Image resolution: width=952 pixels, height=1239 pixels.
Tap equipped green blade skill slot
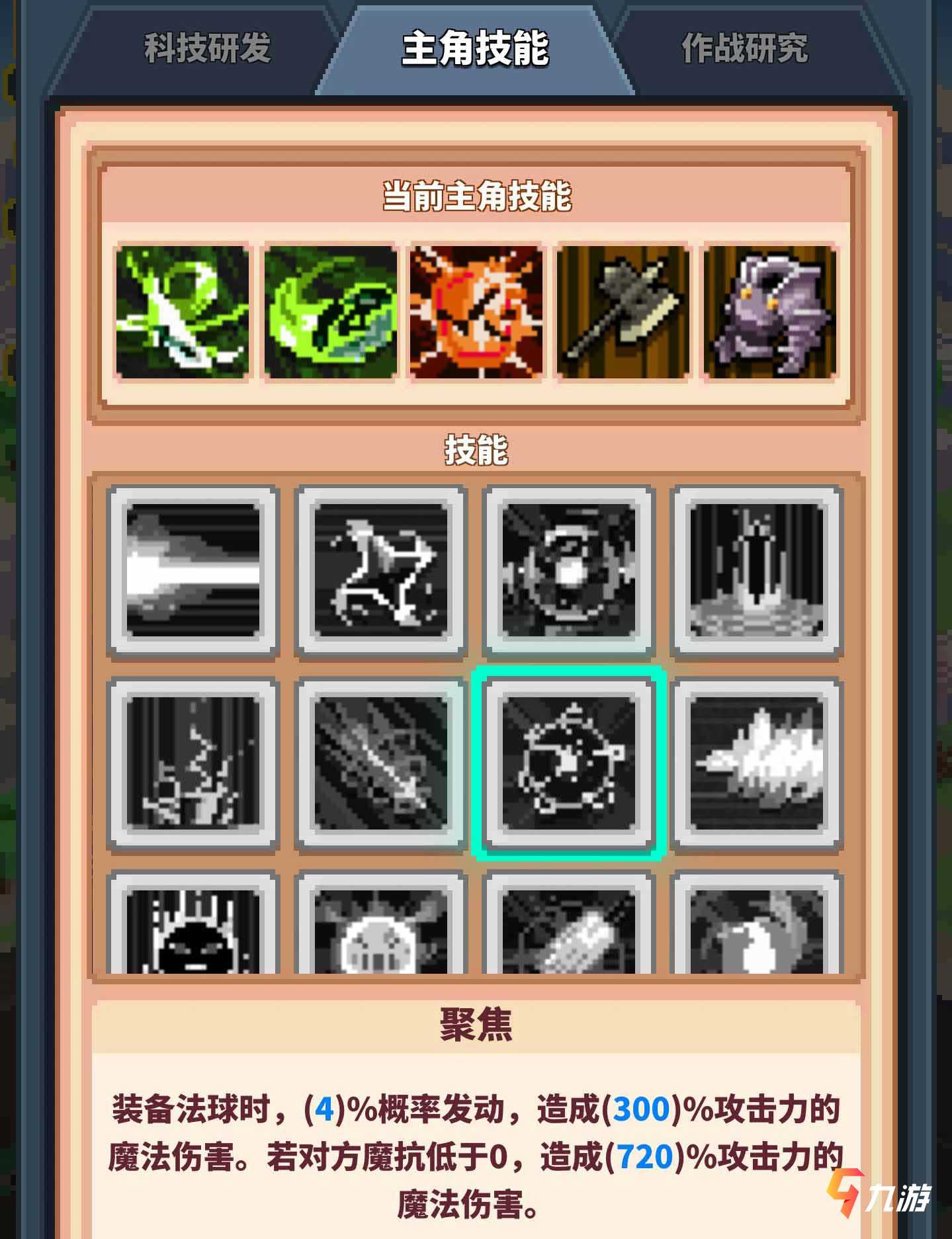tap(183, 312)
